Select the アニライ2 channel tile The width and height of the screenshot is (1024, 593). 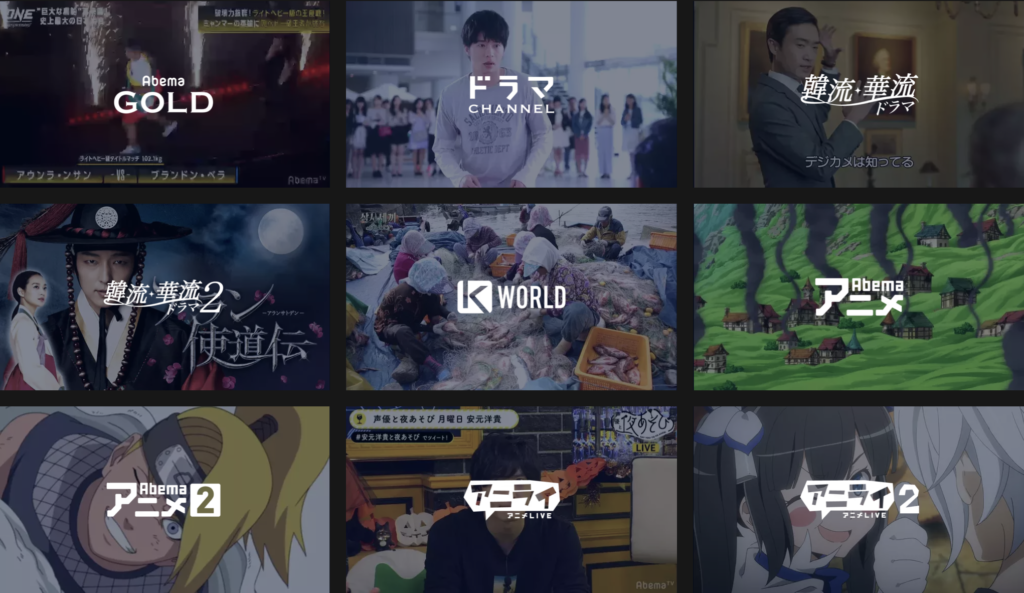(859, 499)
